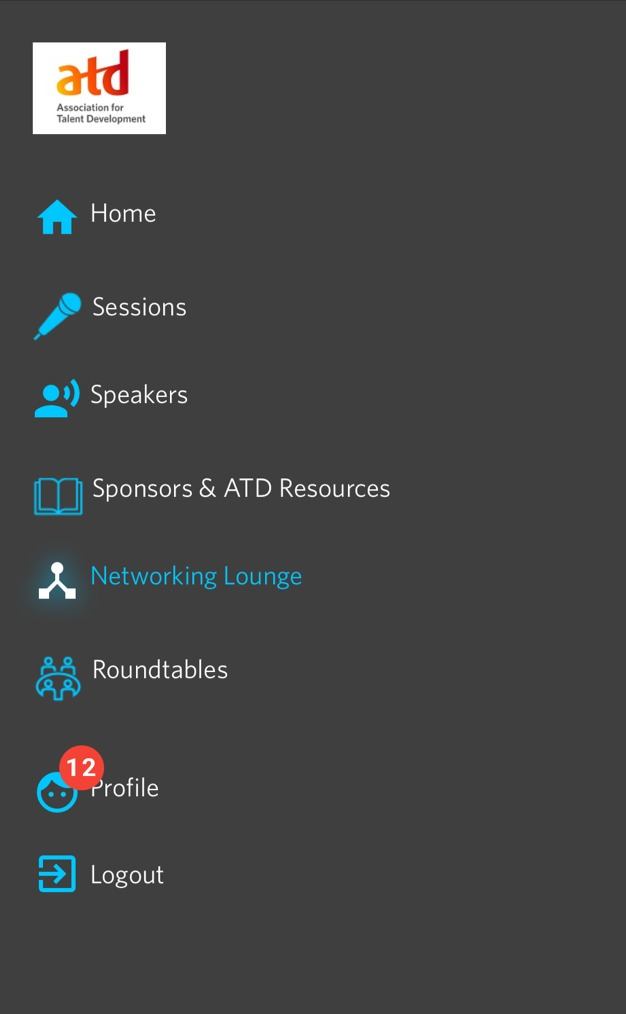The height and width of the screenshot is (1014, 626).
Task: Open Profile with 12 notifications
Action: click(98, 780)
